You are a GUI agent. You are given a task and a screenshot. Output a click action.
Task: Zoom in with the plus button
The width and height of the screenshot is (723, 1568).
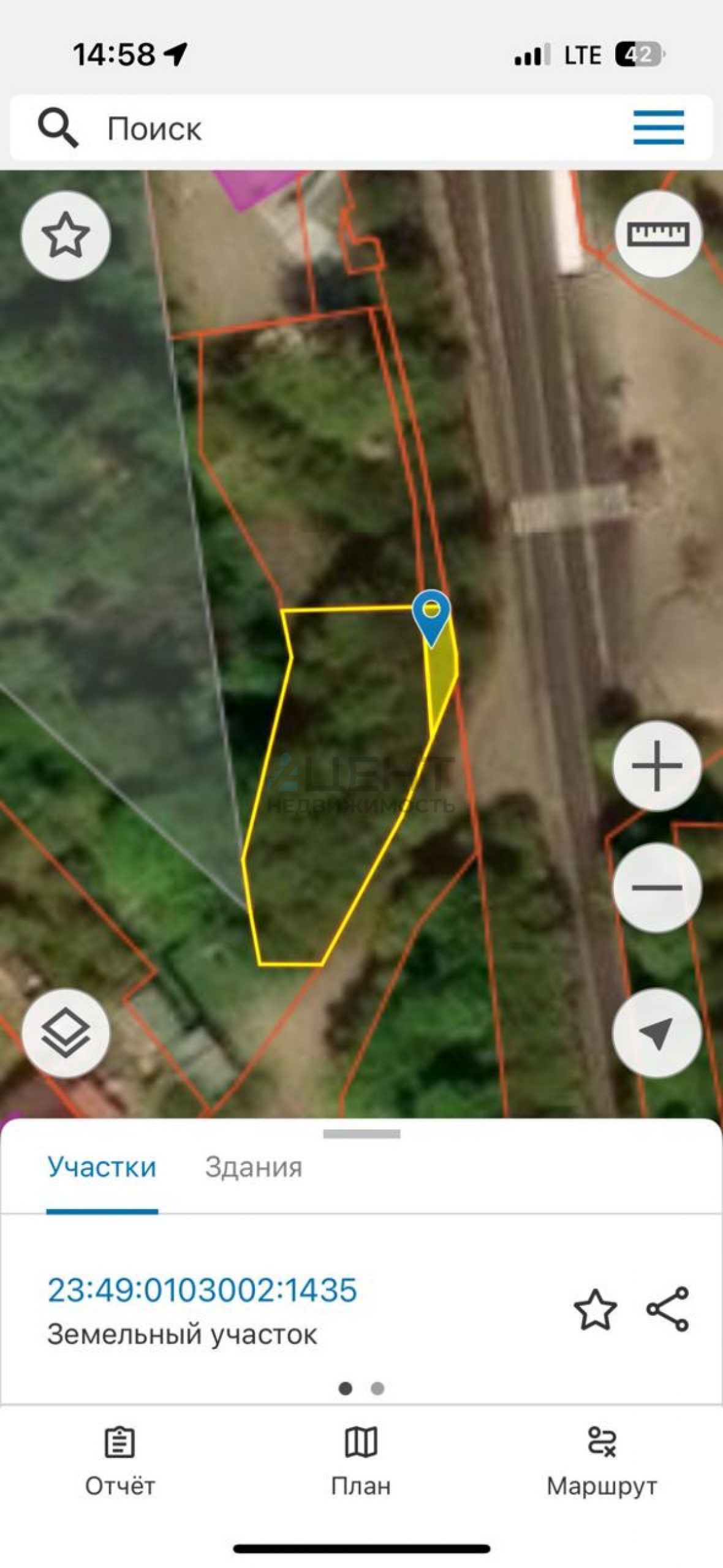(657, 766)
